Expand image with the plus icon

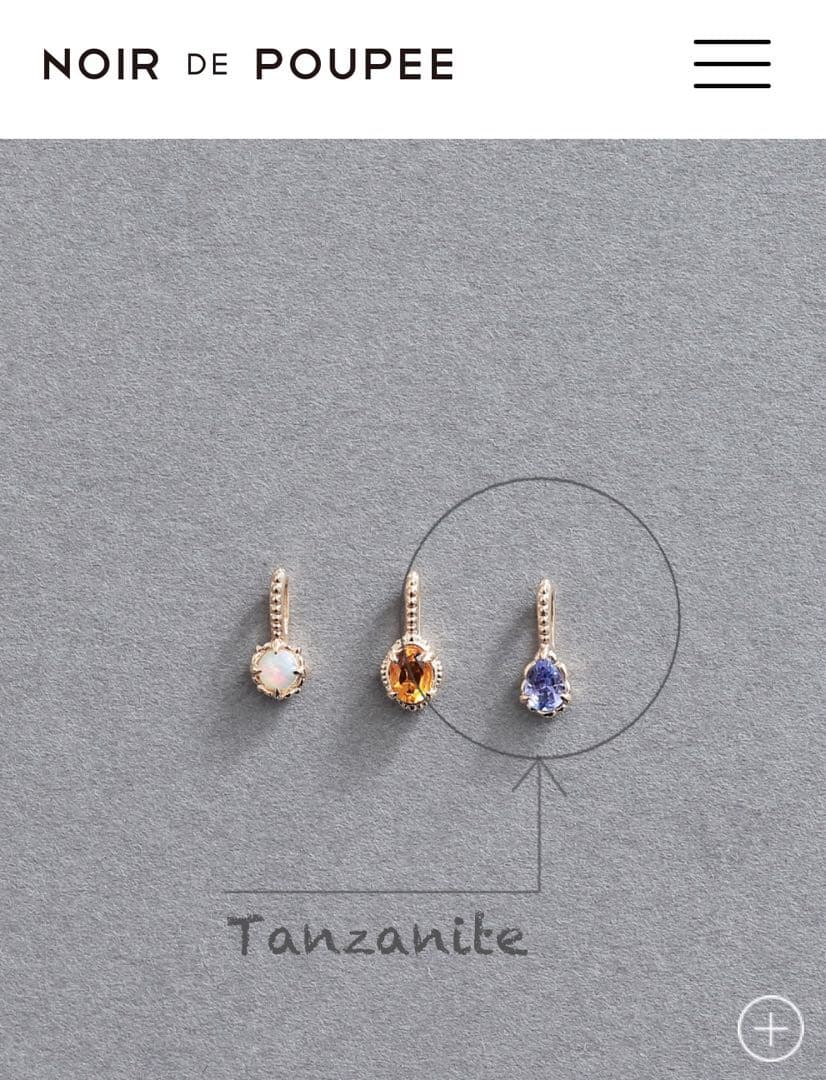(x=770, y=1027)
